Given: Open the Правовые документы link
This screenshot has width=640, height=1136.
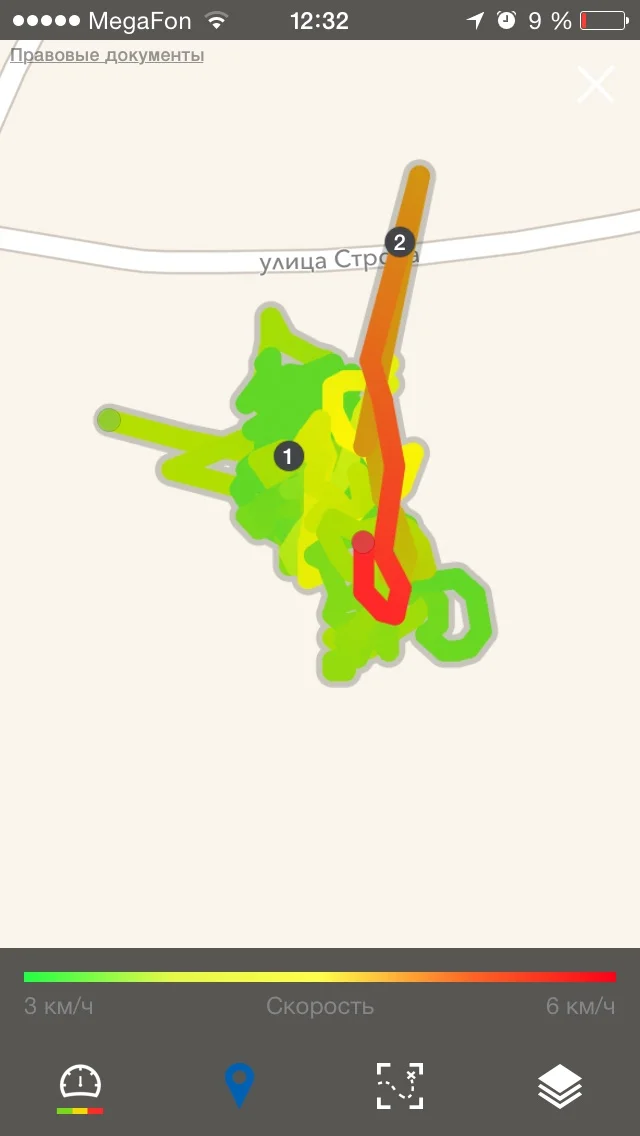Looking at the screenshot, I should 107,55.
